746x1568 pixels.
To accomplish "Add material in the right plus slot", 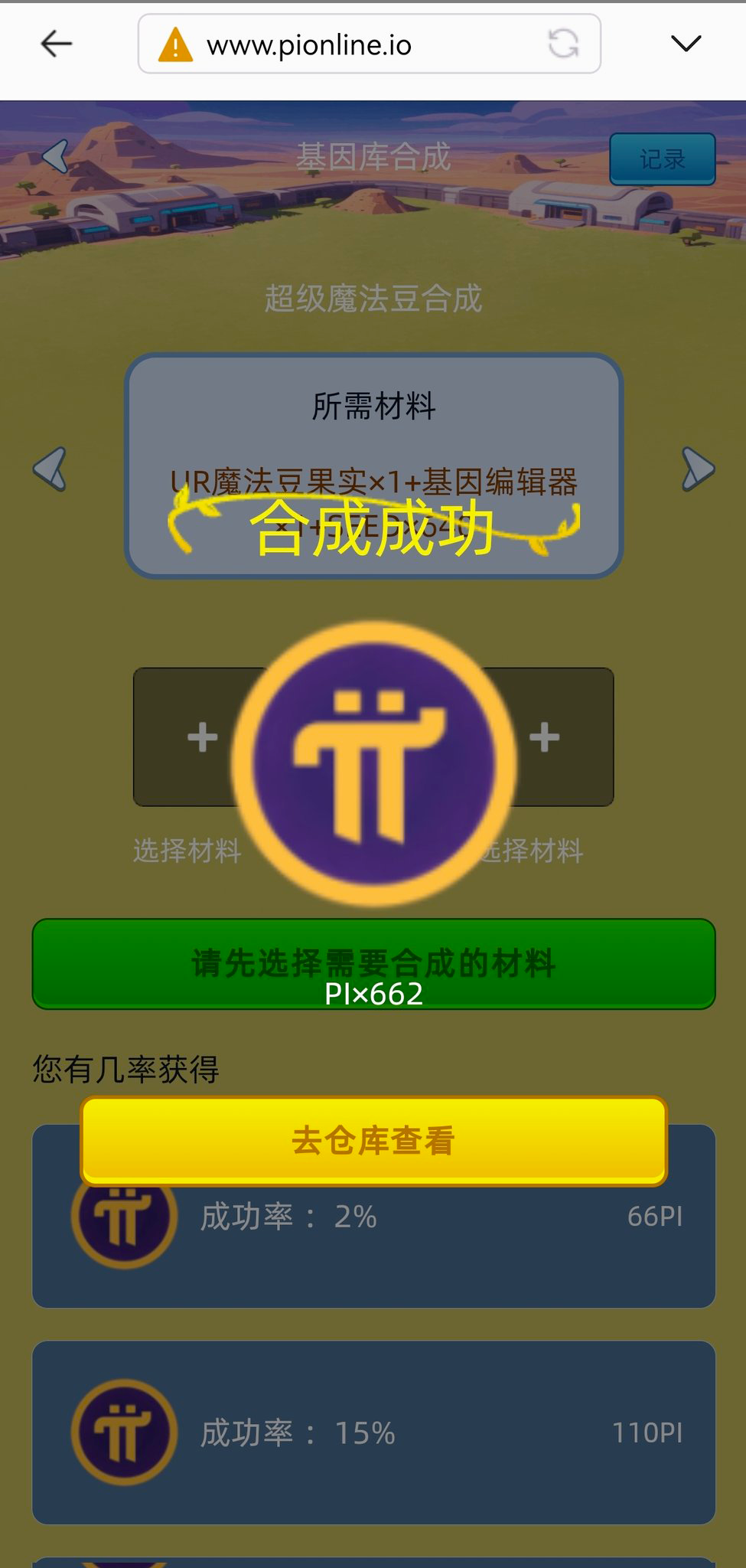I will pyautogui.click(x=545, y=737).
